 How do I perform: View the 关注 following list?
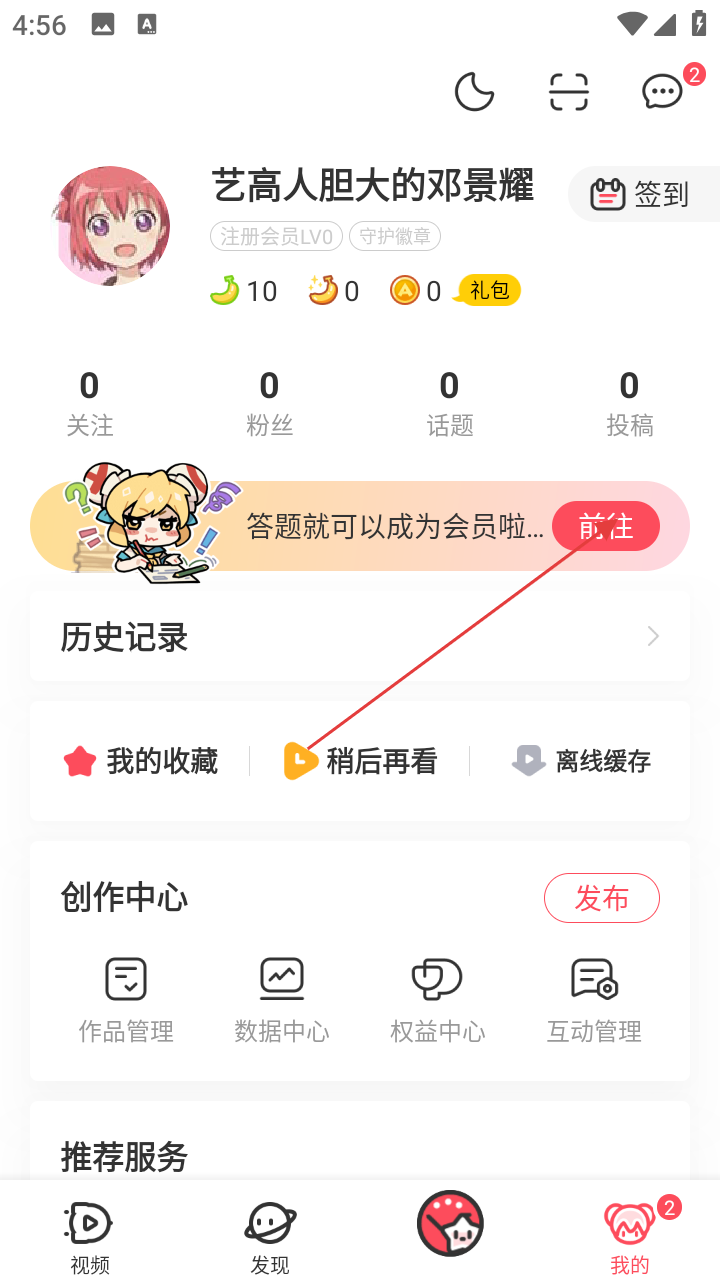coord(90,403)
